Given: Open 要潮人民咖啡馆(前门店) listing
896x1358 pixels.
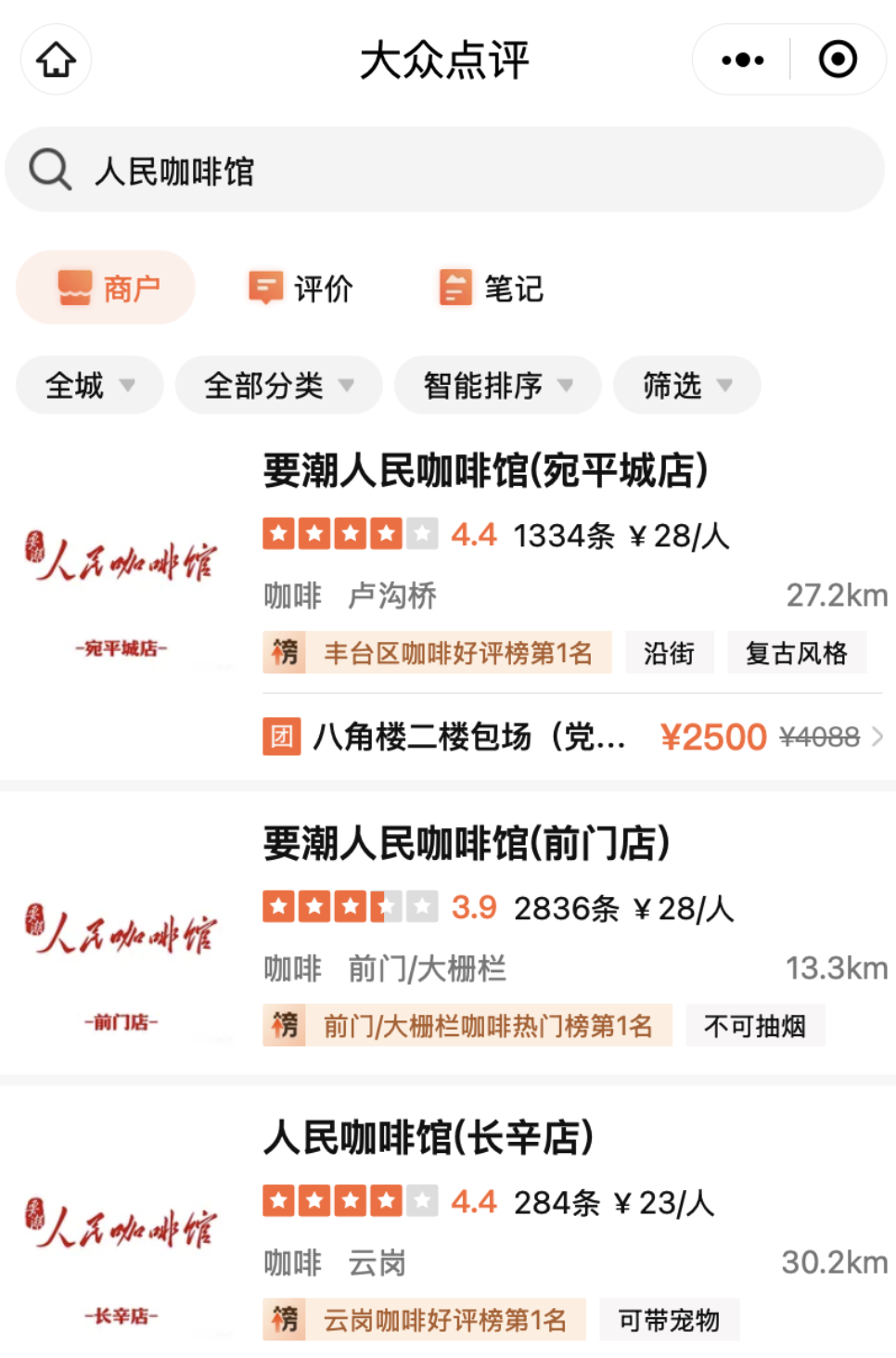Looking at the screenshot, I should coord(467,844).
